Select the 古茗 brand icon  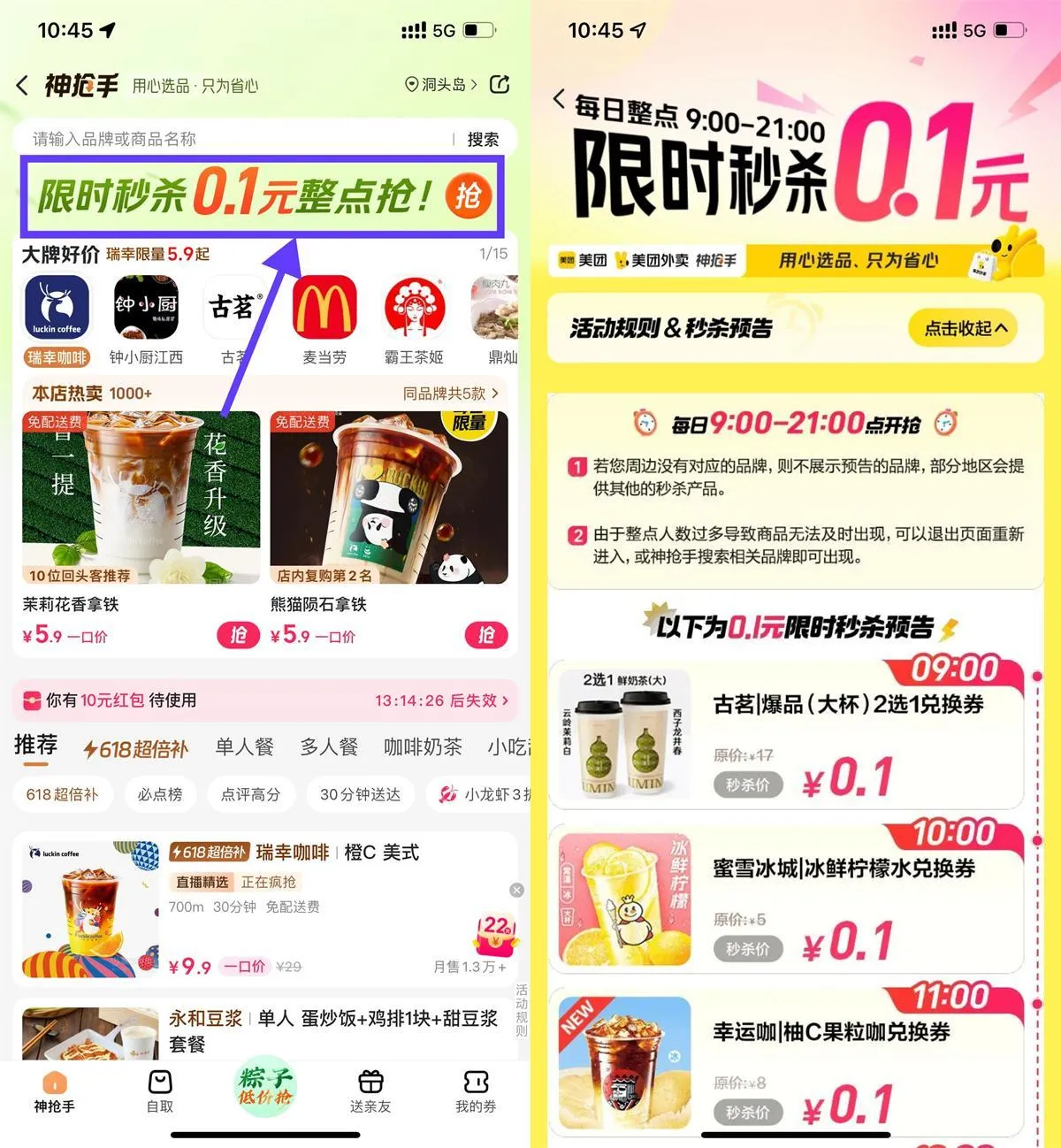click(234, 310)
